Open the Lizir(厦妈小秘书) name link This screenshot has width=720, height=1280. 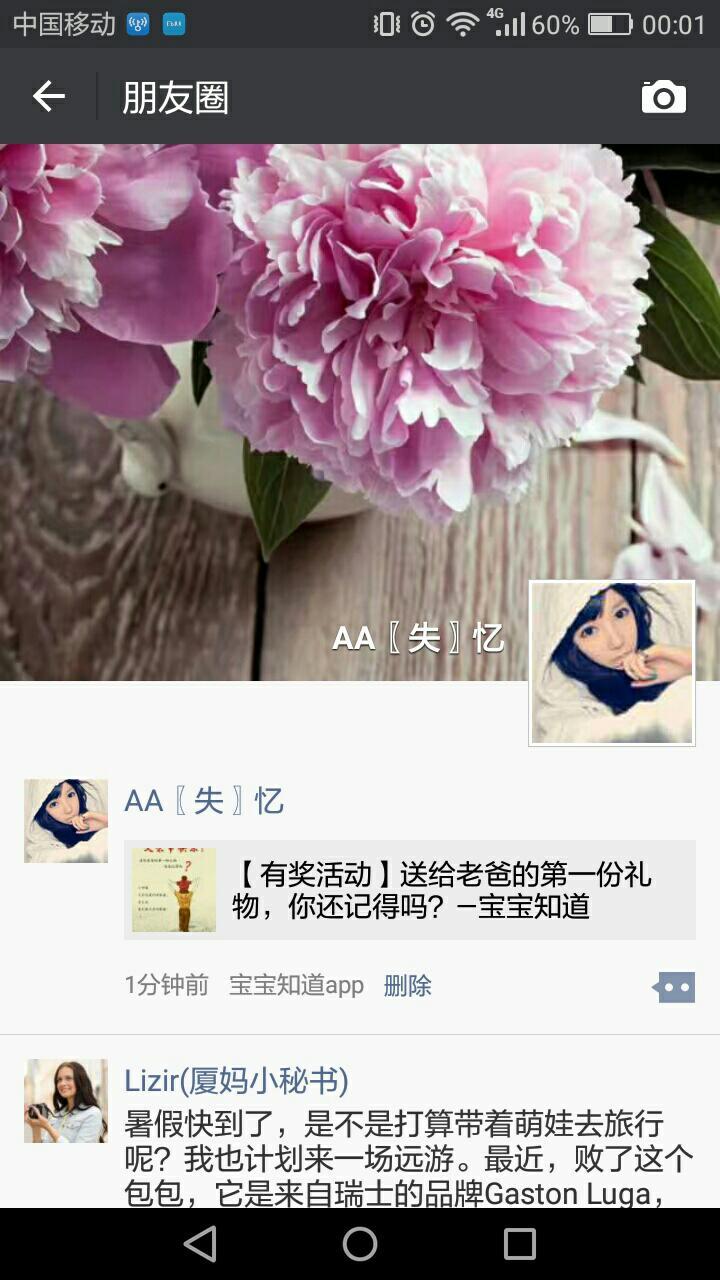[236, 1081]
